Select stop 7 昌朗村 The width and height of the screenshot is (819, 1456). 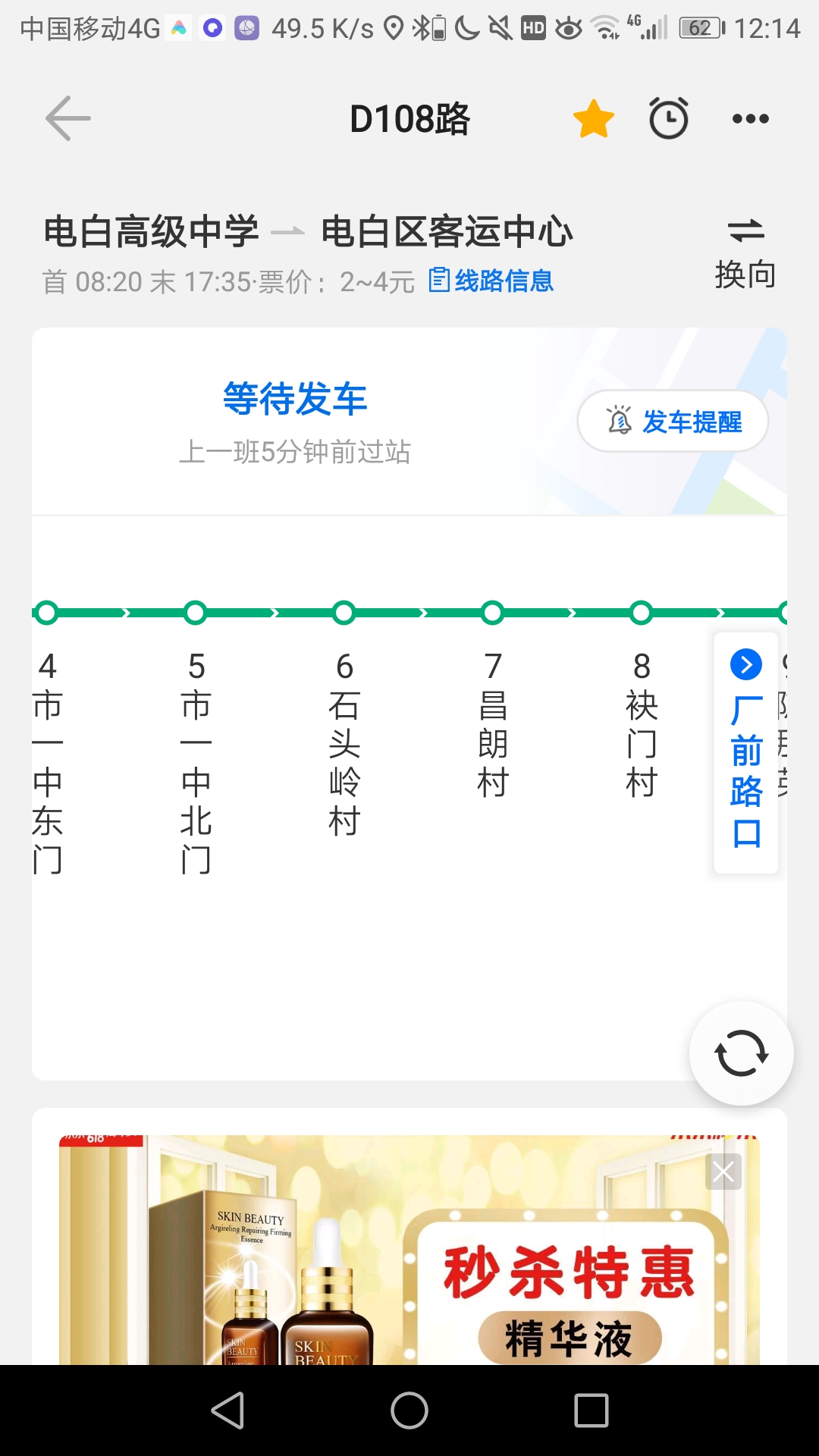coord(493,724)
